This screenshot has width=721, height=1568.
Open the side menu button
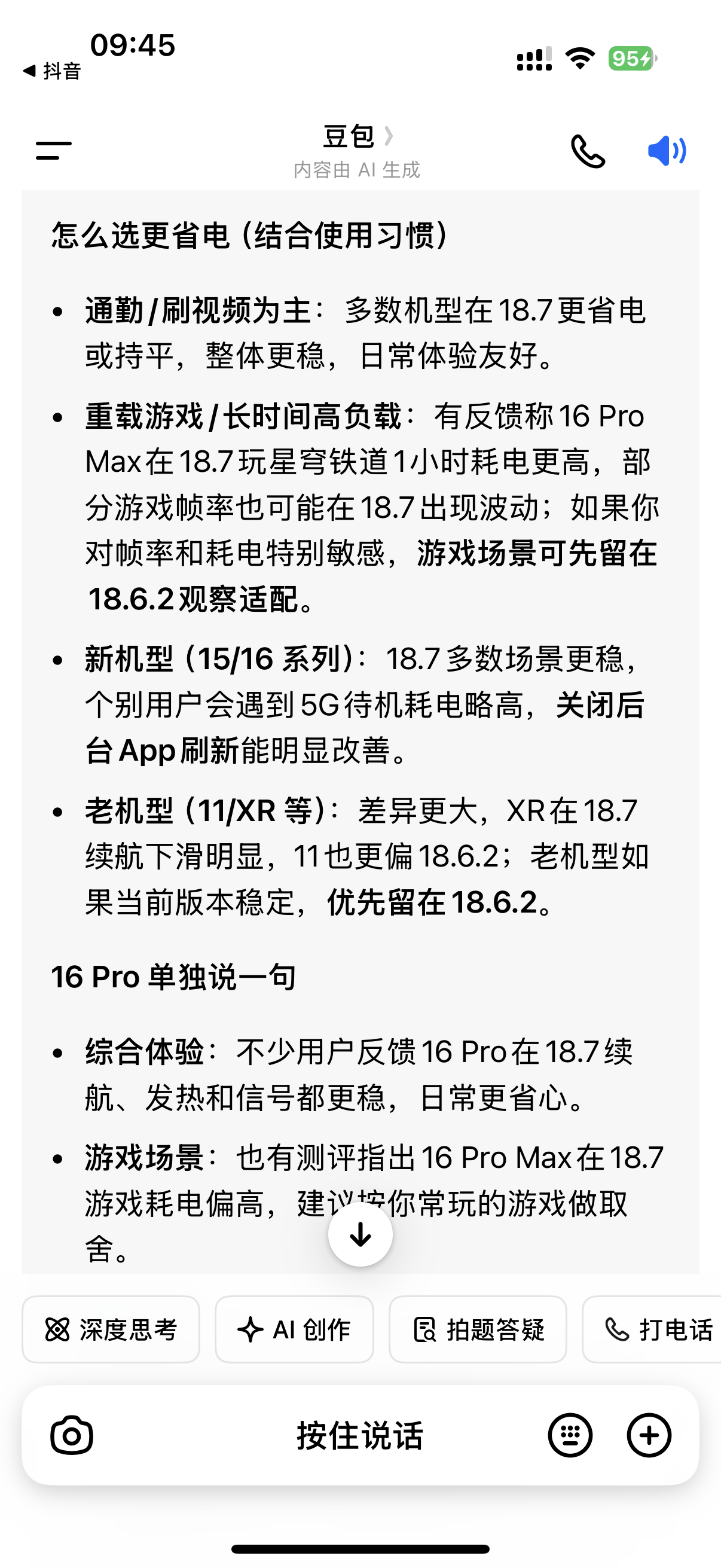pos(54,150)
